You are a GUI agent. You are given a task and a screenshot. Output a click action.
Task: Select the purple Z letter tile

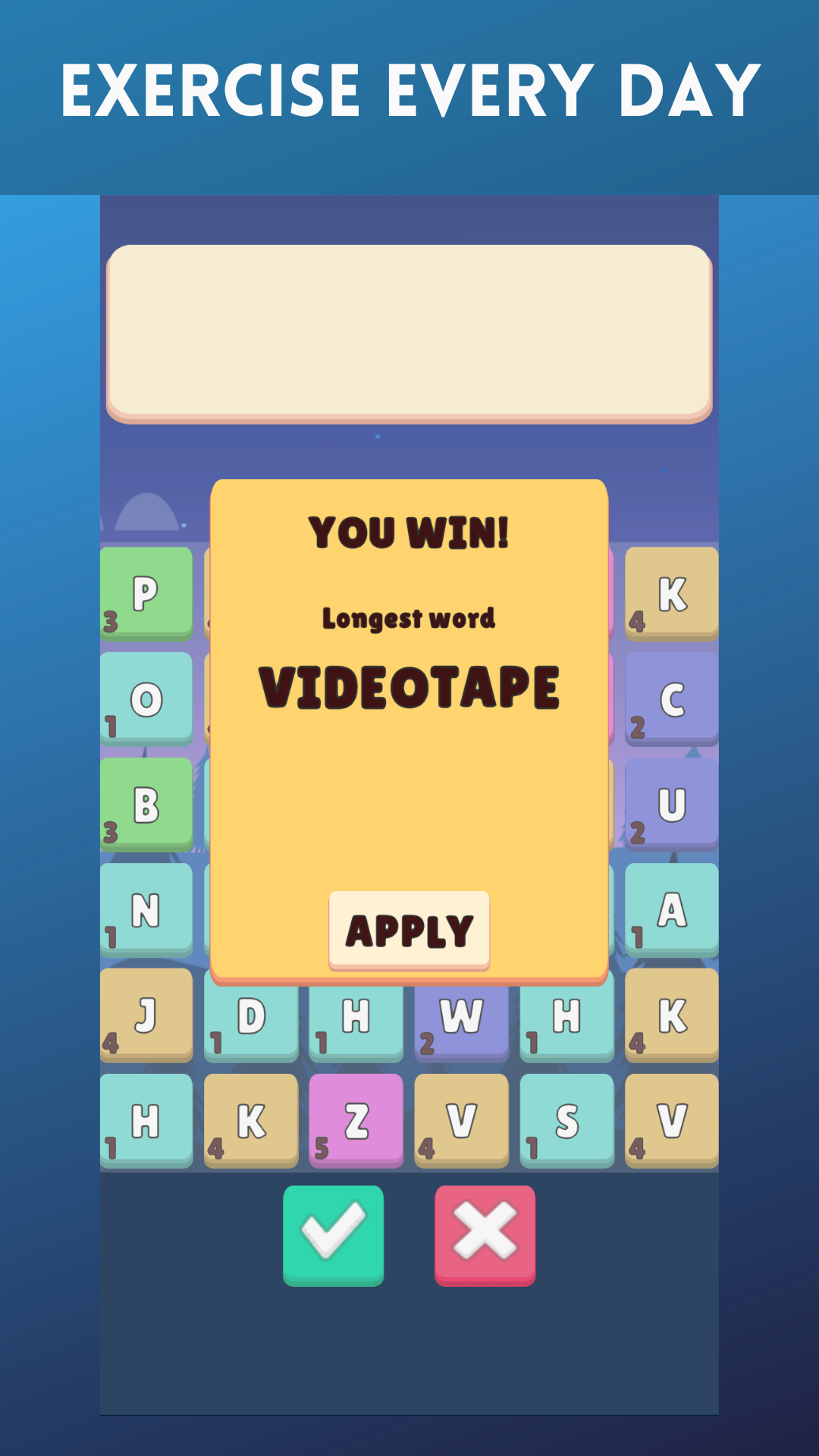coord(356,1122)
